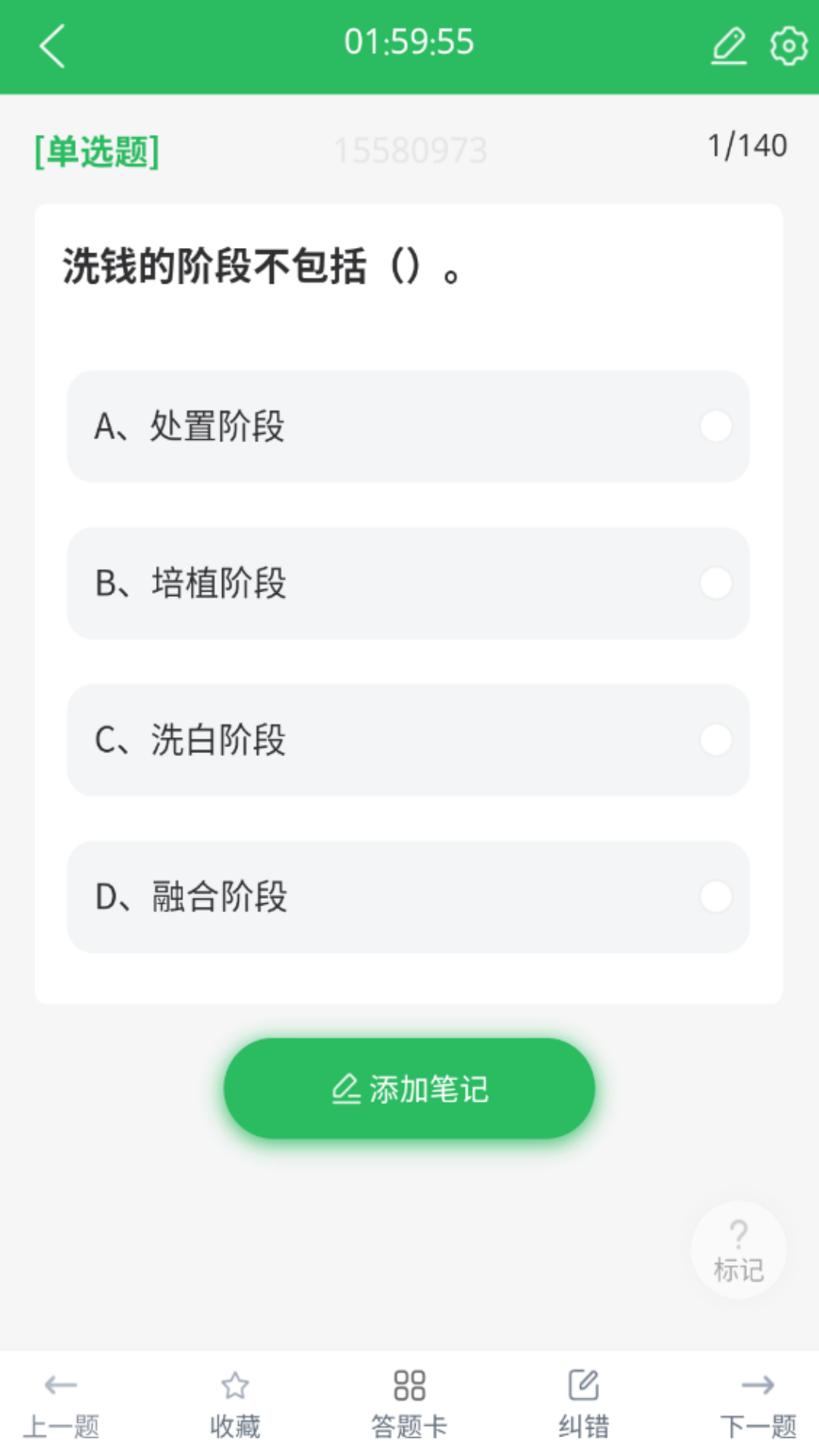Click the countdown timer 01:59:55

(409, 42)
